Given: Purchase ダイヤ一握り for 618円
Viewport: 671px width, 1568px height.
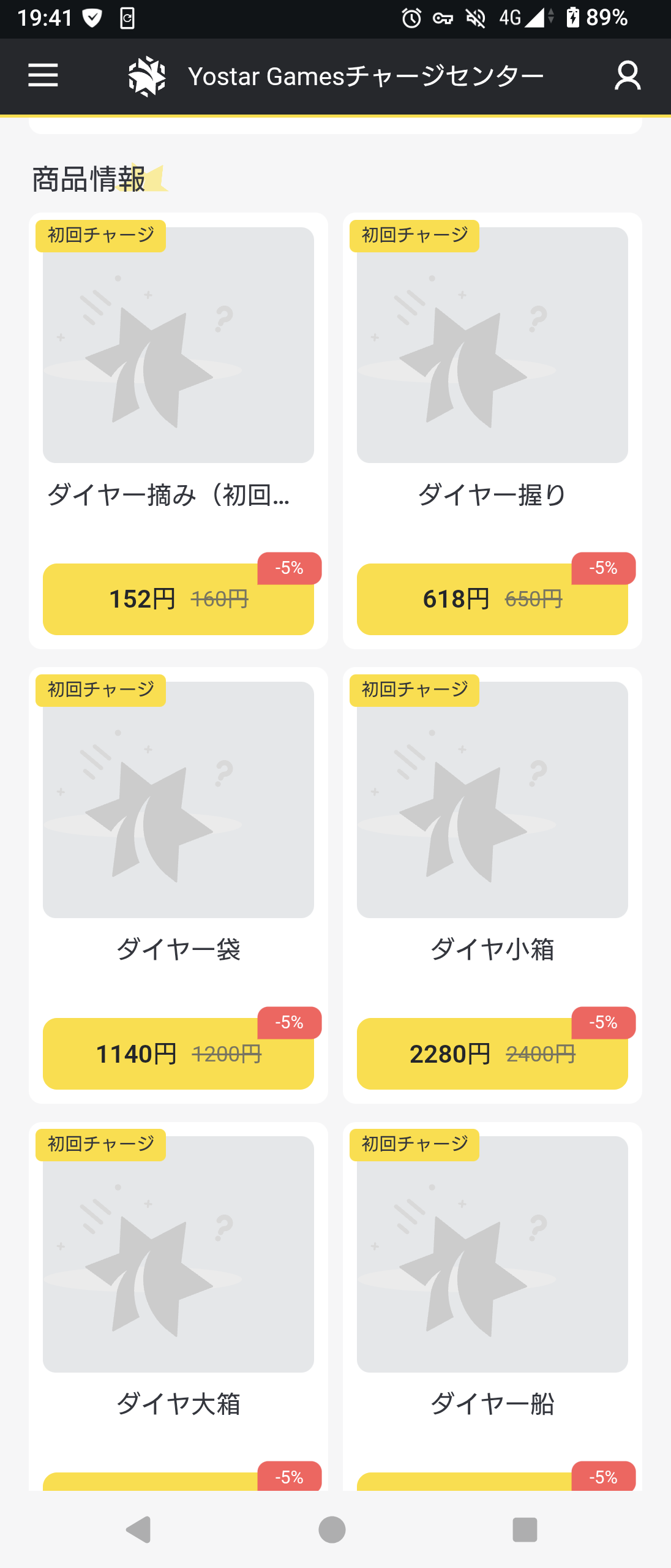Looking at the screenshot, I should tap(492, 599).
